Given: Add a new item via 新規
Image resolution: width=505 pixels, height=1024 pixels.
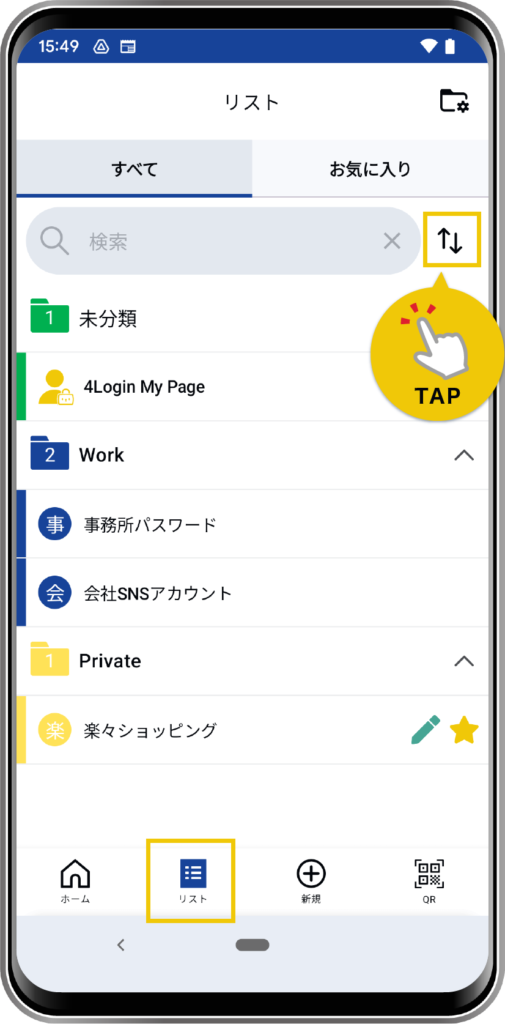Looking at the screenshot, I should pyautogui.click(x=311, y=881).
